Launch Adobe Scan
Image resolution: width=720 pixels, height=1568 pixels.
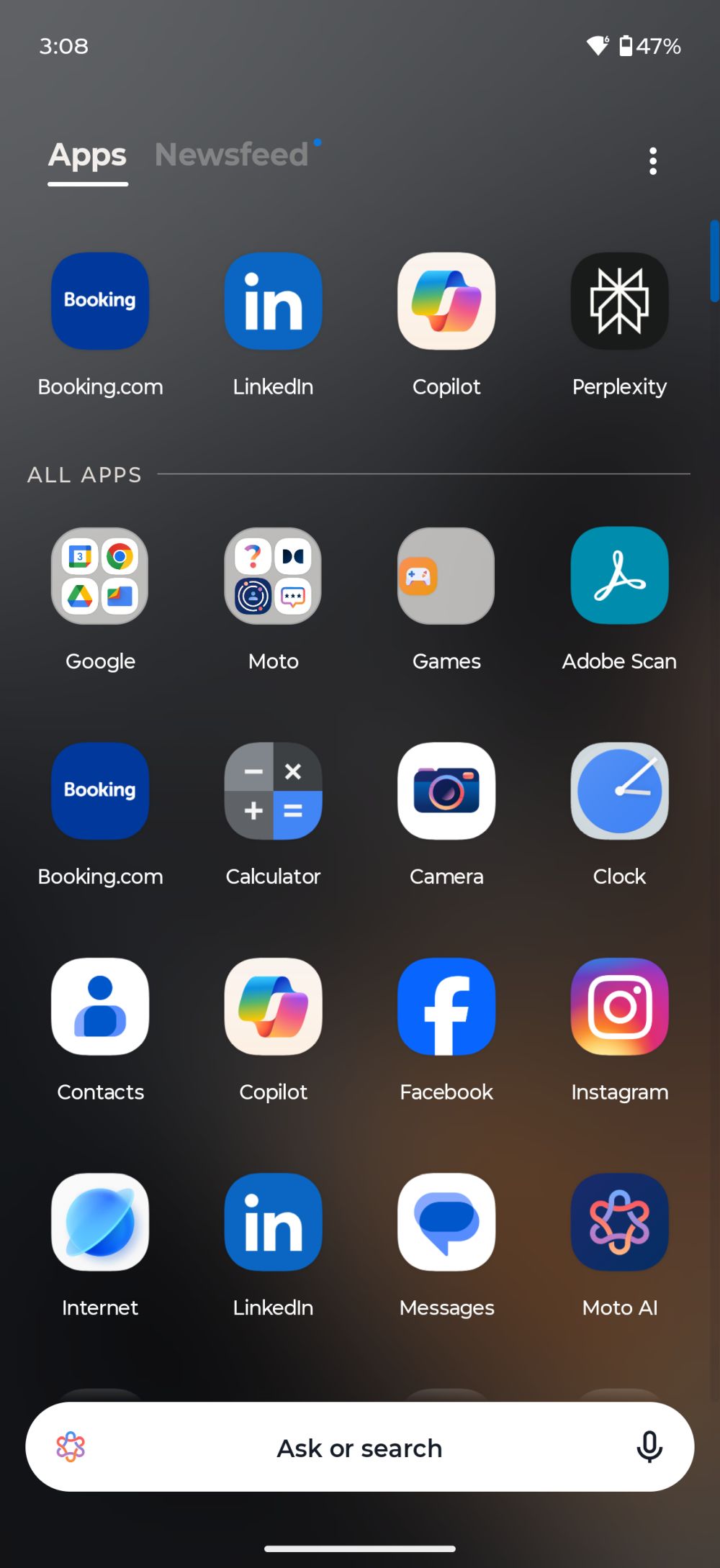tap(619, 576)
